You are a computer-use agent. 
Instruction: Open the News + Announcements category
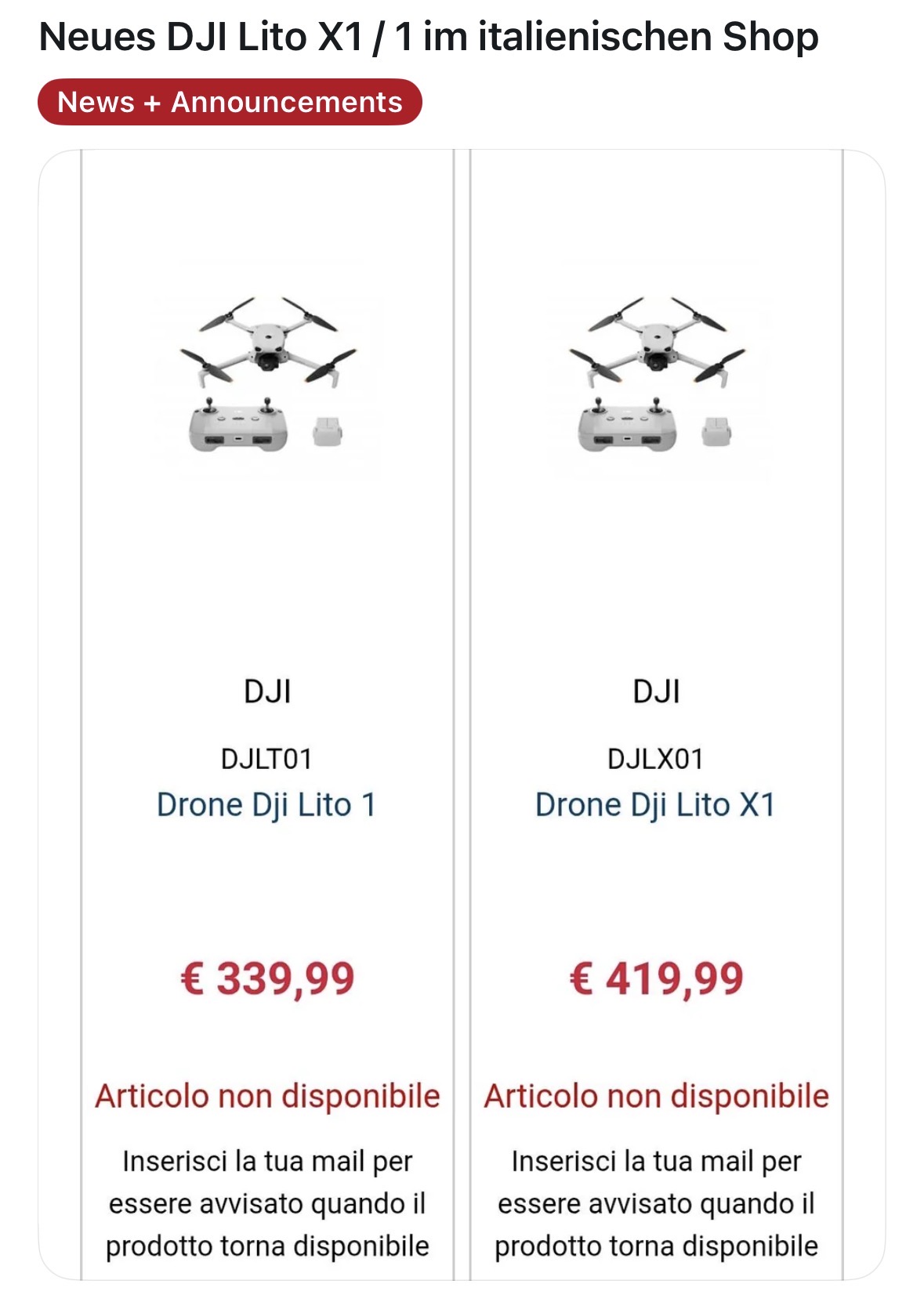coord(230,102)
